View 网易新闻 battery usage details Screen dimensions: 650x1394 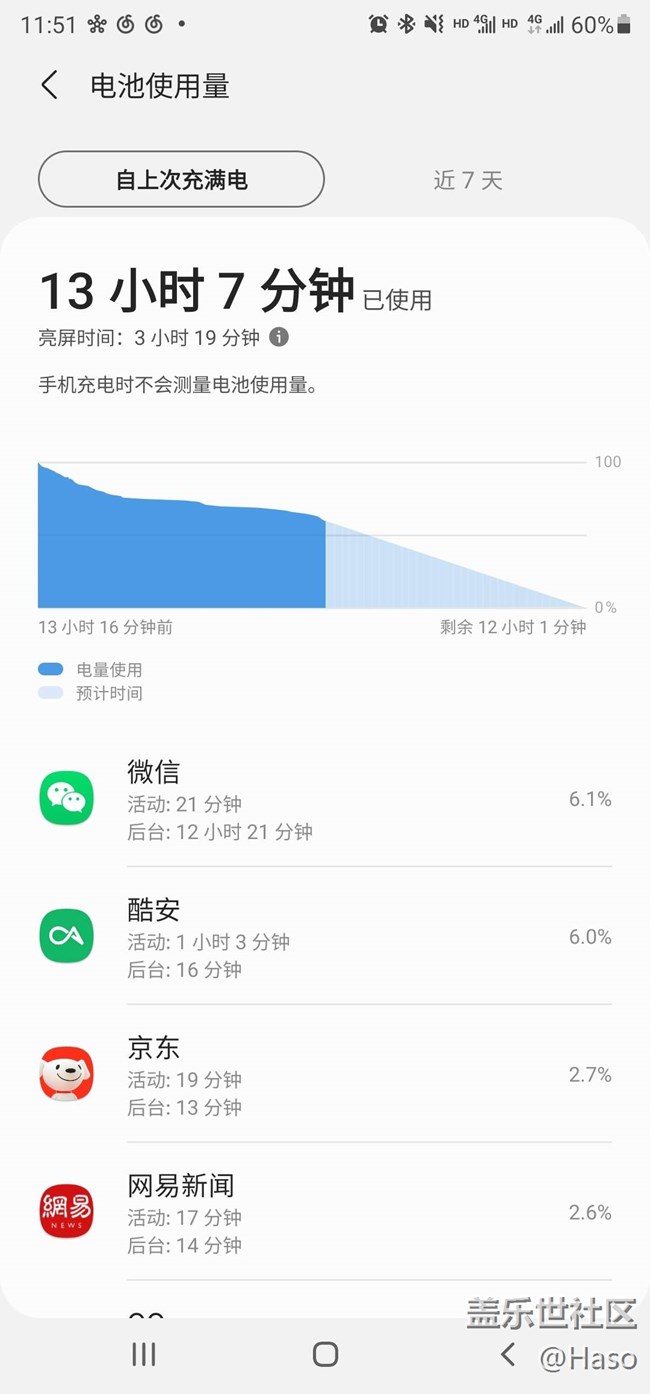(325, 1213)
